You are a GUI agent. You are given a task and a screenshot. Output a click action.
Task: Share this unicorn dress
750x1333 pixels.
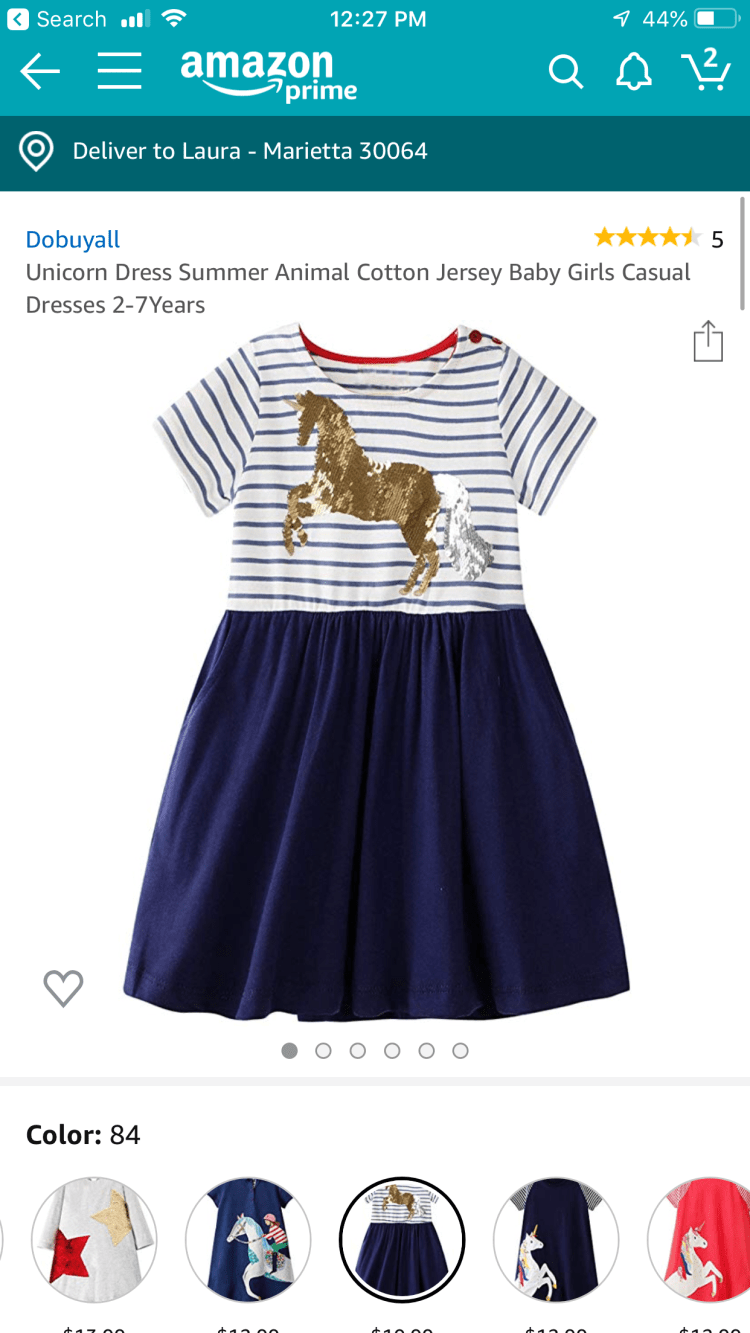pyautogui.click(x=707, y=341)
